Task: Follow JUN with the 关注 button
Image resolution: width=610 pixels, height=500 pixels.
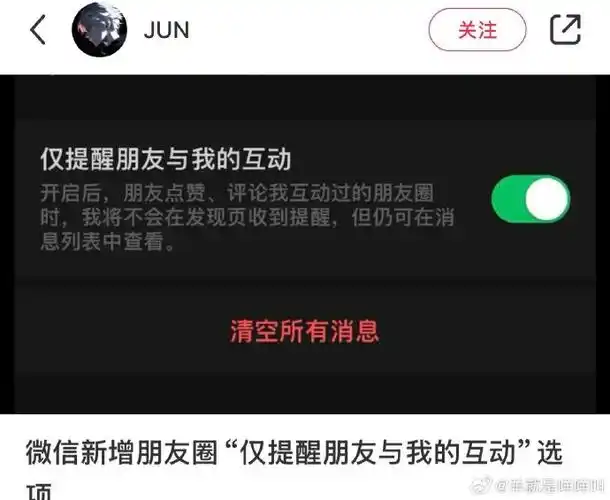Action: click(x=477, y=30)
